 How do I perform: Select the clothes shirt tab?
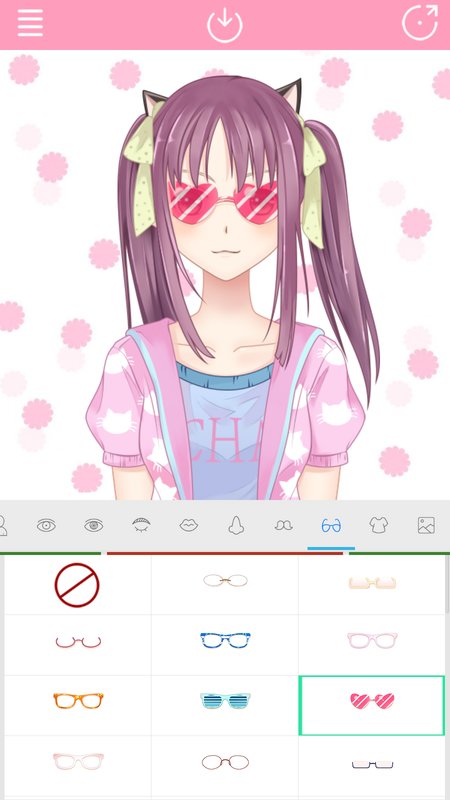379,525
